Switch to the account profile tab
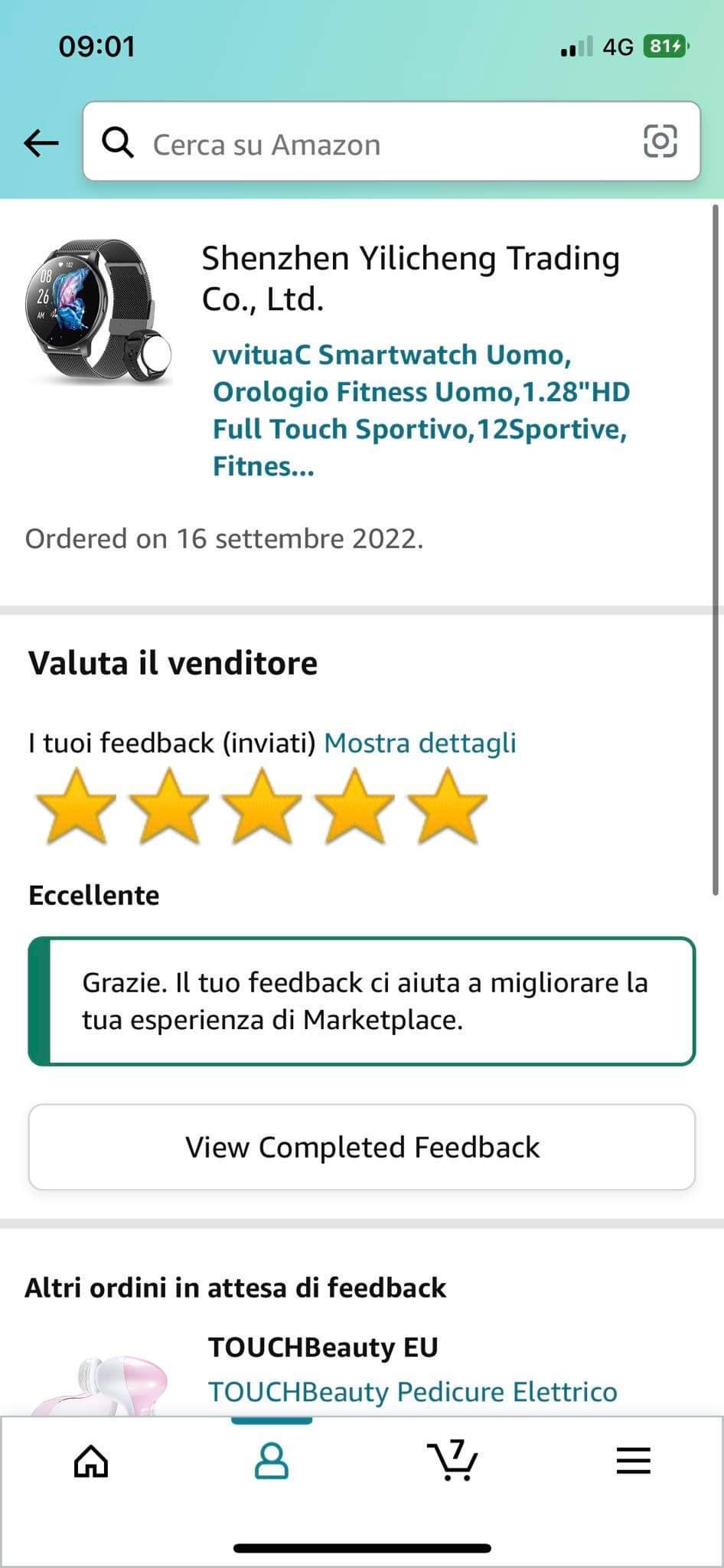The width and height of the screenshot is (724, 1568). coord(271,1461)
